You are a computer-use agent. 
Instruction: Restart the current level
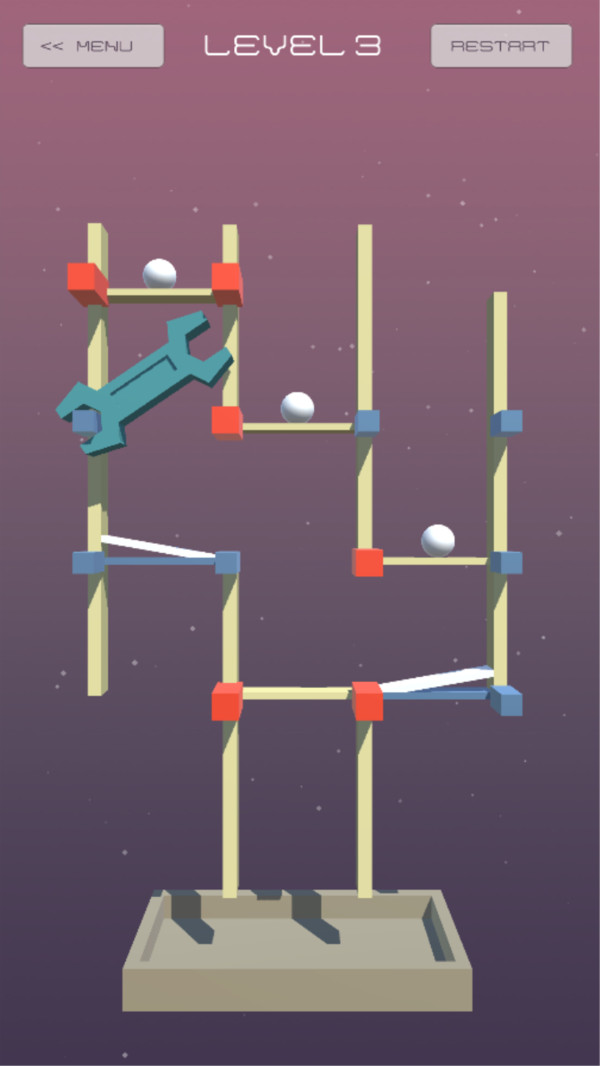tap(501, 46)
